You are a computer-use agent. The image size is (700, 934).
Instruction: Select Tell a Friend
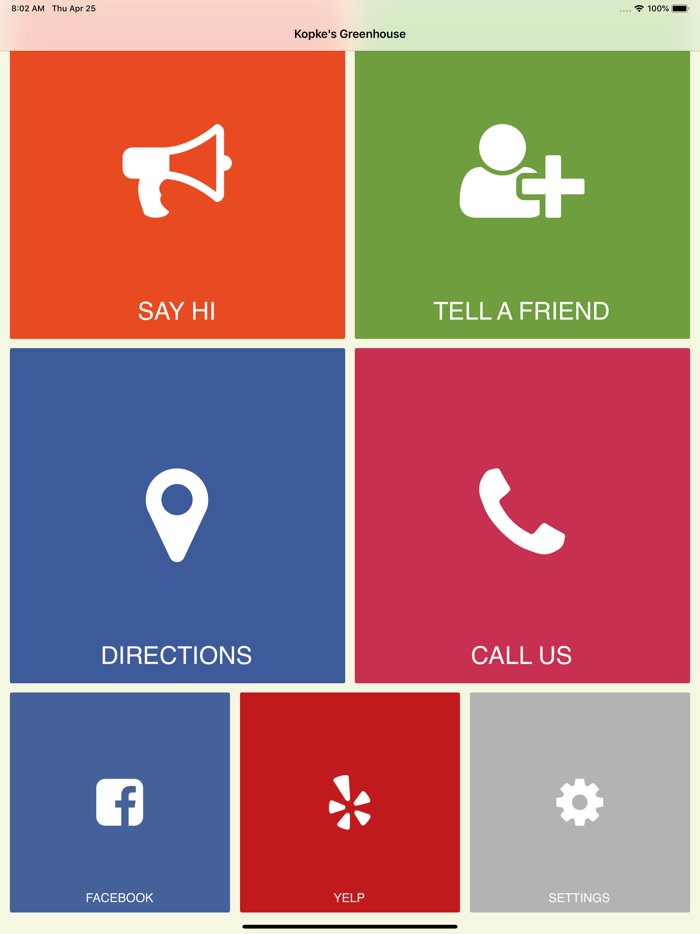[522, 195]
